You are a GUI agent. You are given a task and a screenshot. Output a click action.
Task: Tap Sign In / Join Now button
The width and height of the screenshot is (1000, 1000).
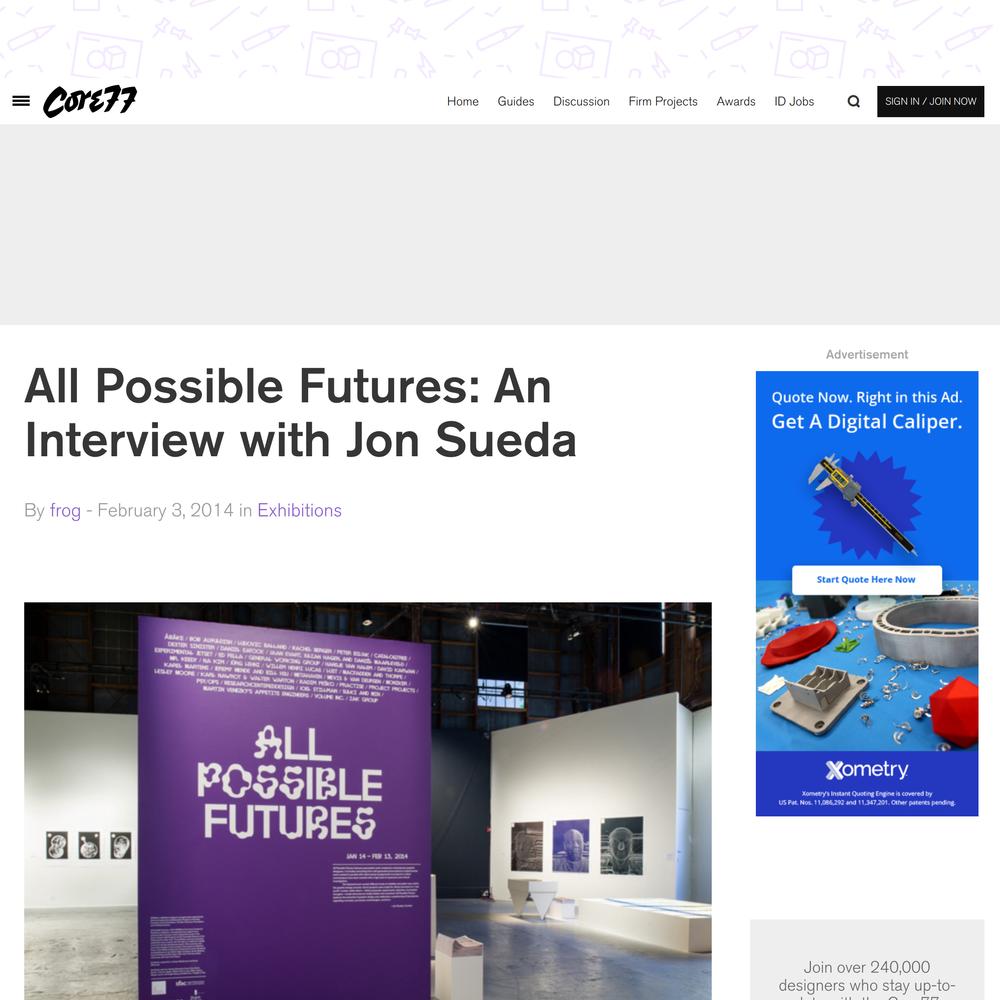(930, 101)
